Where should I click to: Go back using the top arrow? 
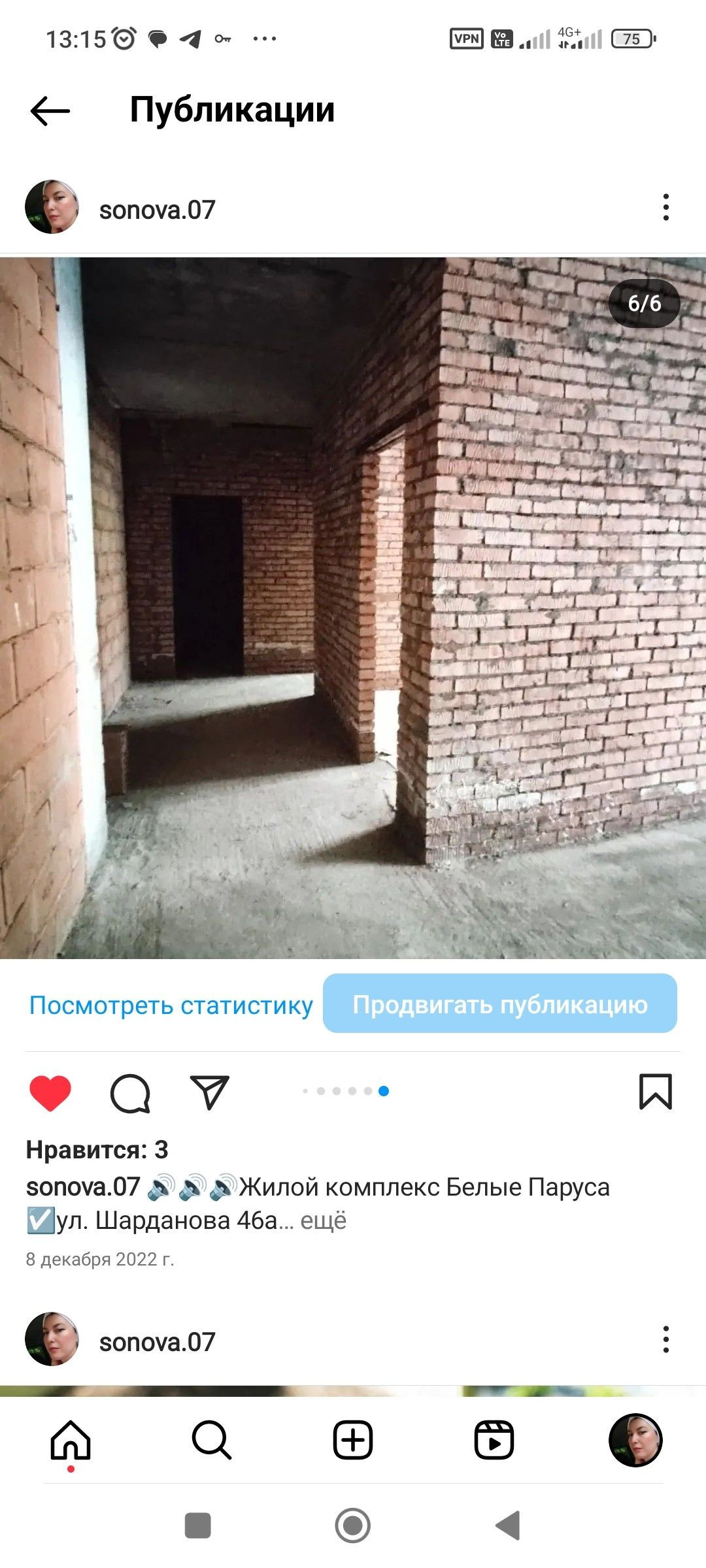coord(50,110)
